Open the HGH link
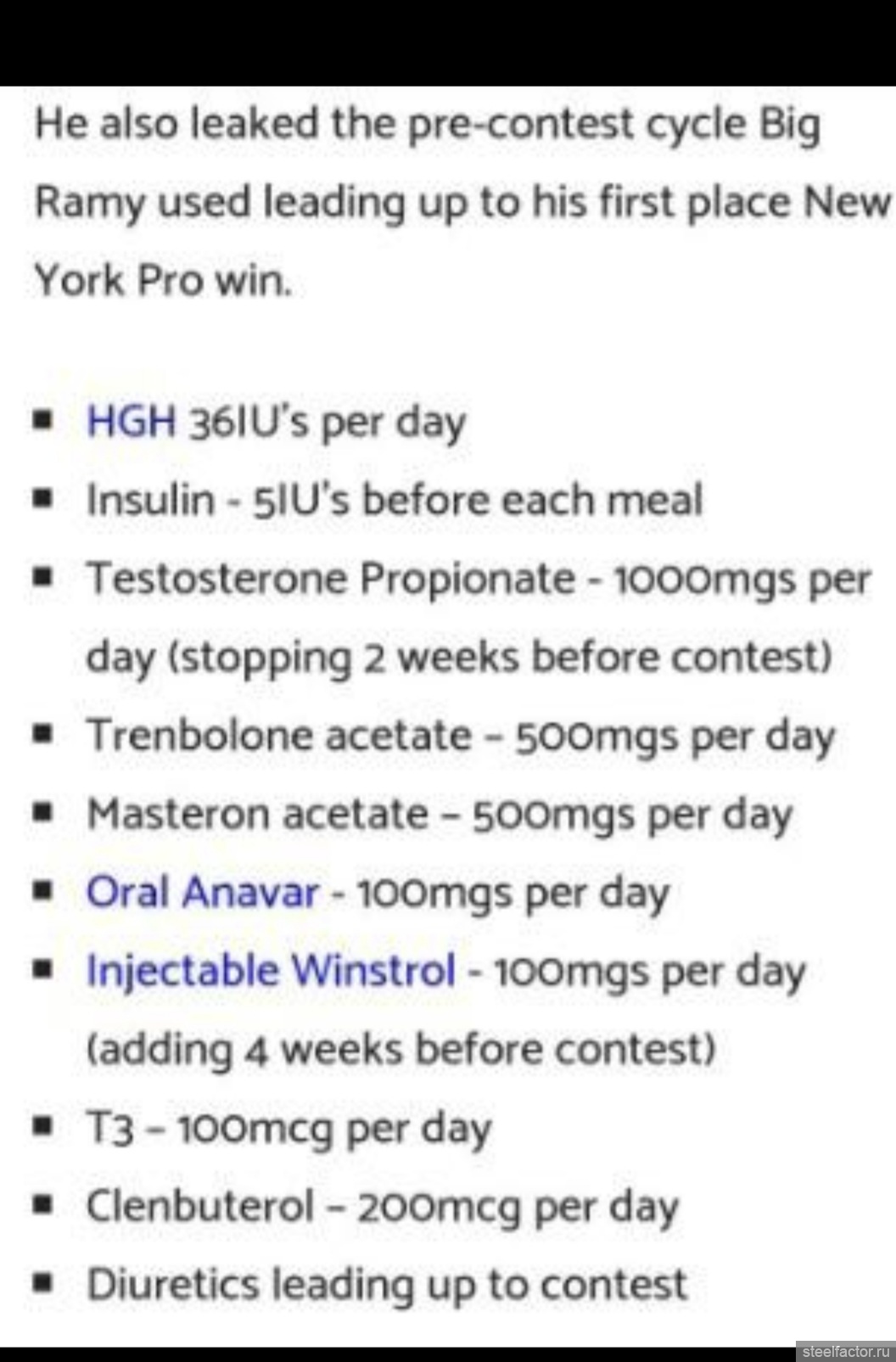Screen dimensions: 896x1362 [x=131, y=421]
